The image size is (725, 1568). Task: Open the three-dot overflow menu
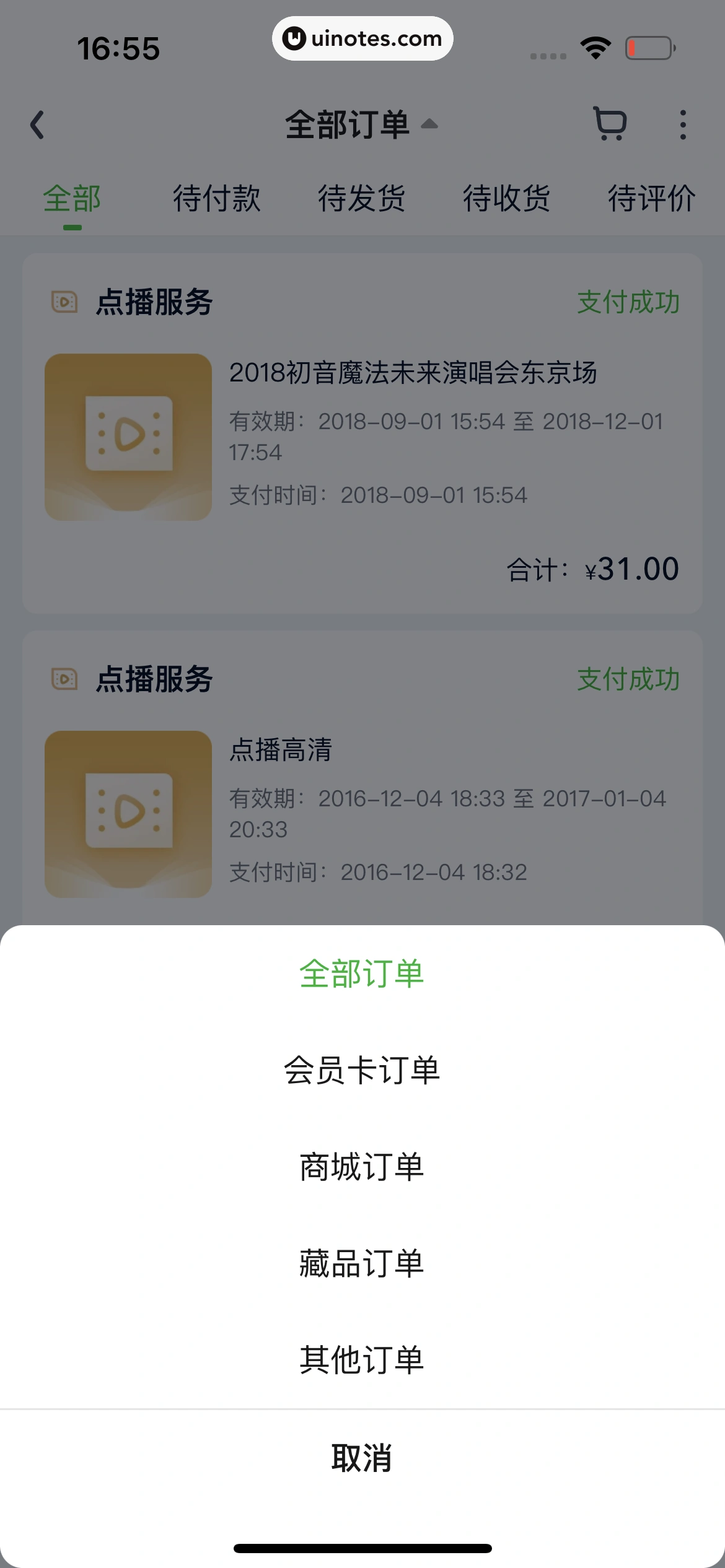point(682,125)
